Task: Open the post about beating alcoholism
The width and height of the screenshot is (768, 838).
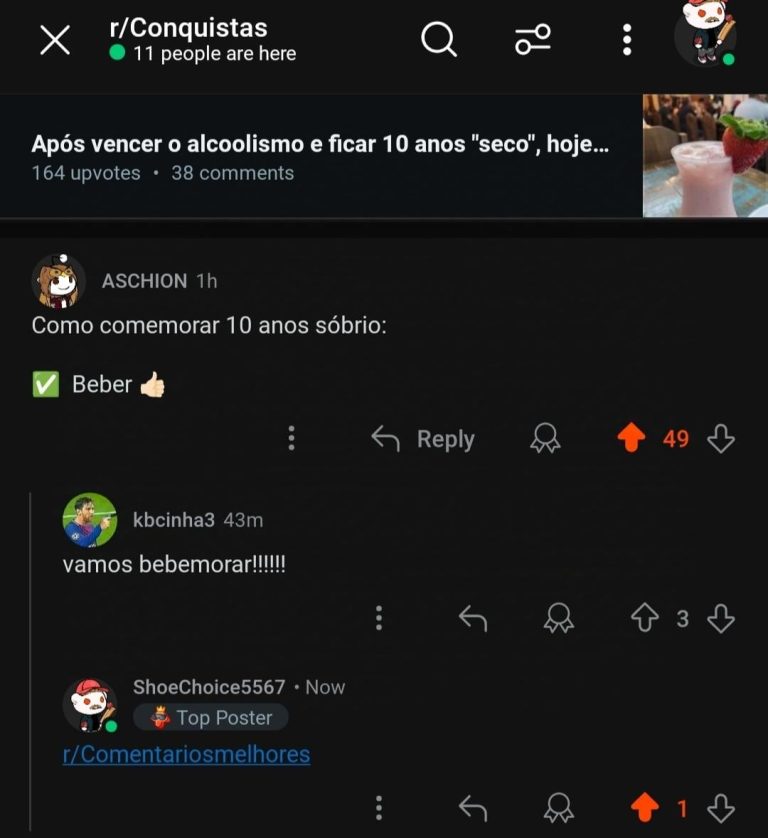Action: click(x=320, y=157)
